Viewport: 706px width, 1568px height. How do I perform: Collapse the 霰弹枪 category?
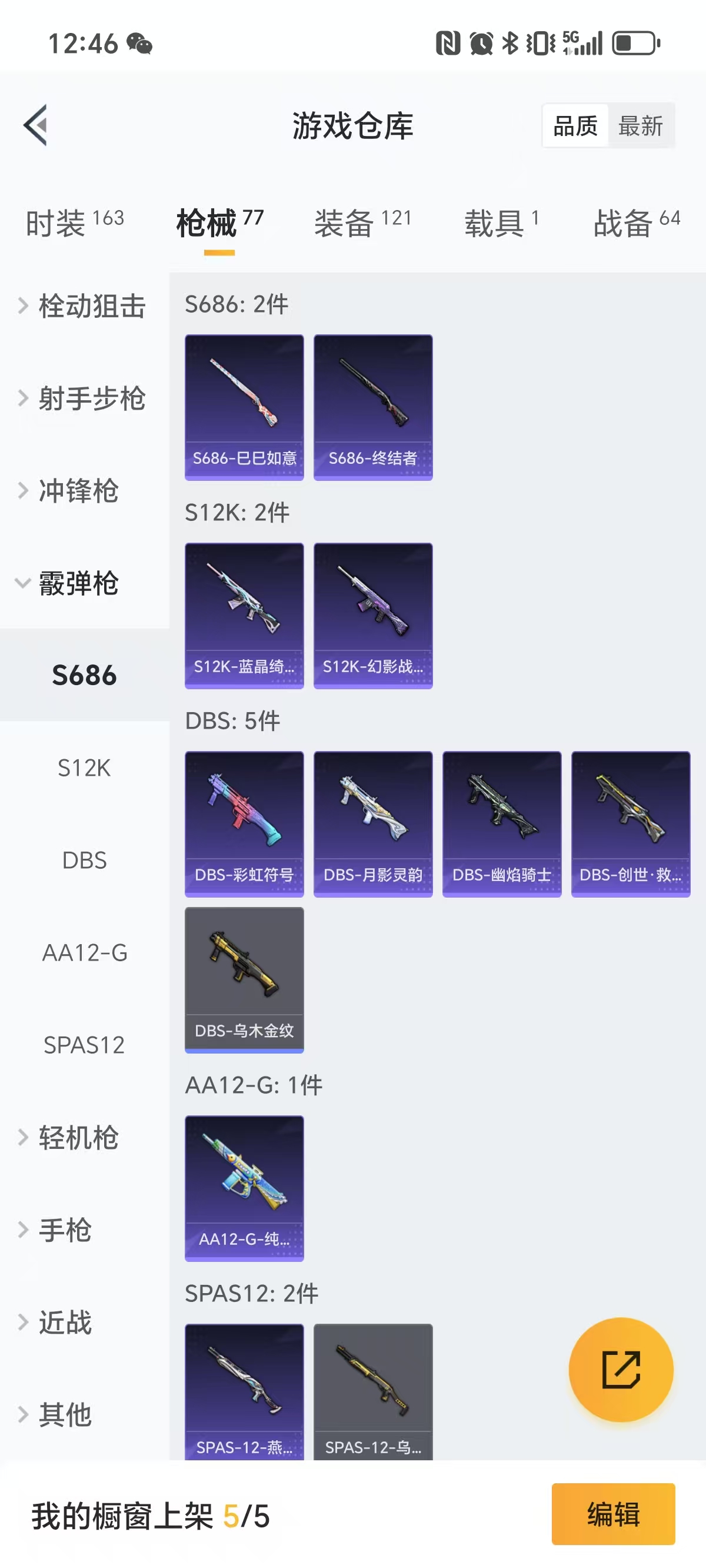point(79,583)
